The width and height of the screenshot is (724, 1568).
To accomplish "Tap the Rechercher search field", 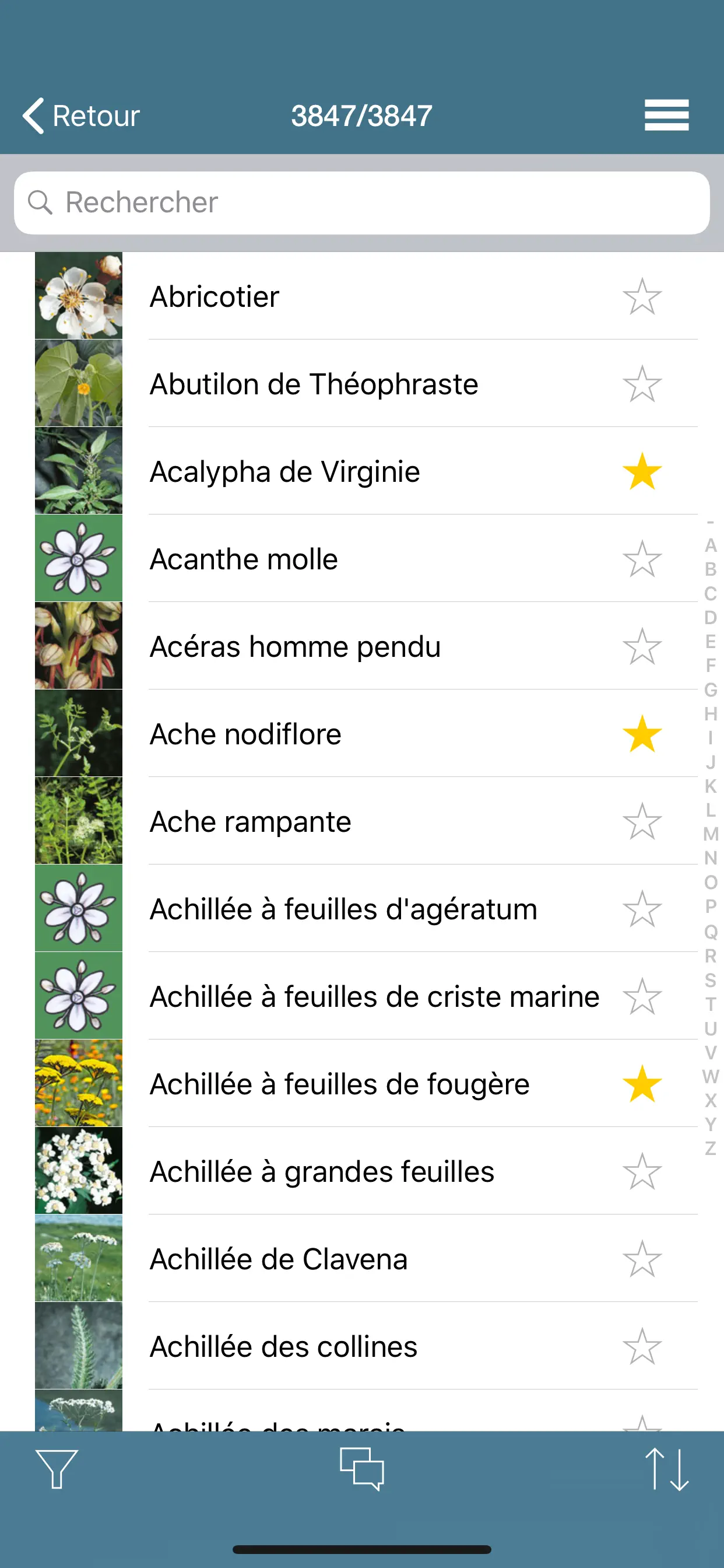I will point(362,202).
